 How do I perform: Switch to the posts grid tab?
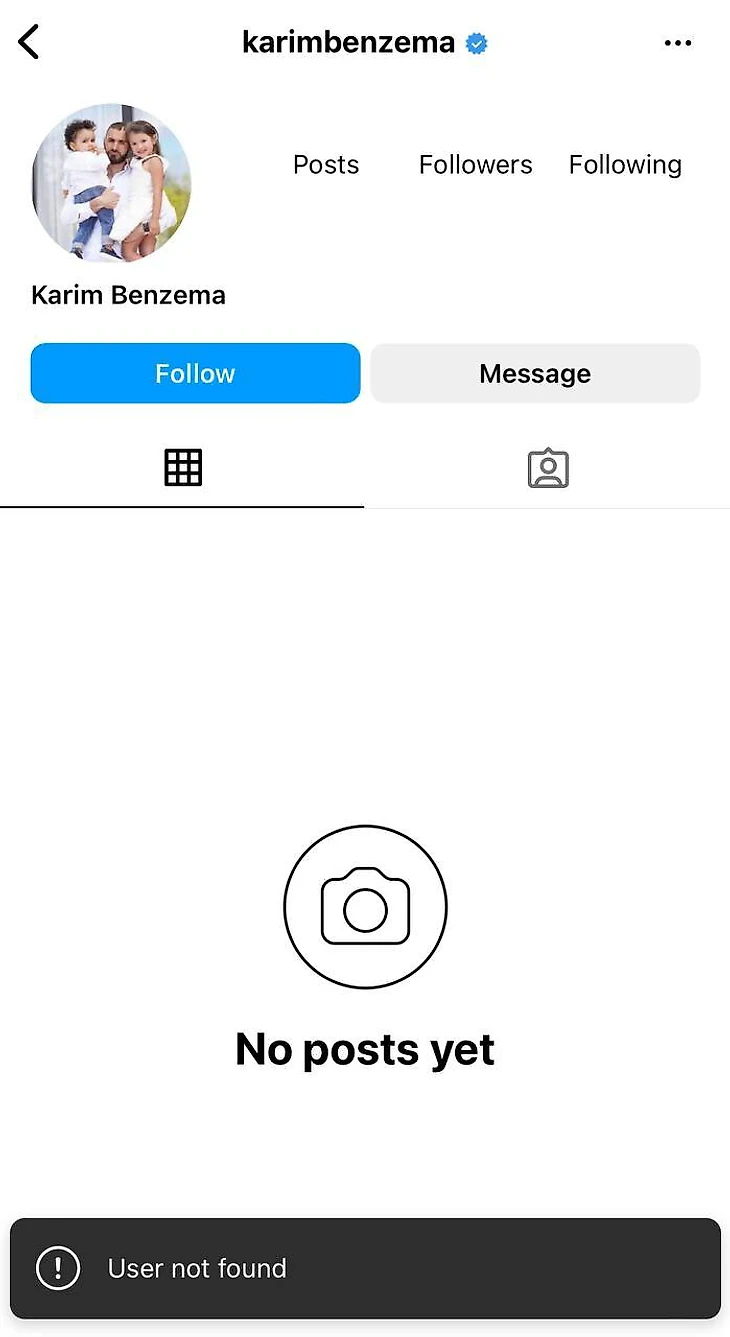pyautogui.click(x=183, y=468)
